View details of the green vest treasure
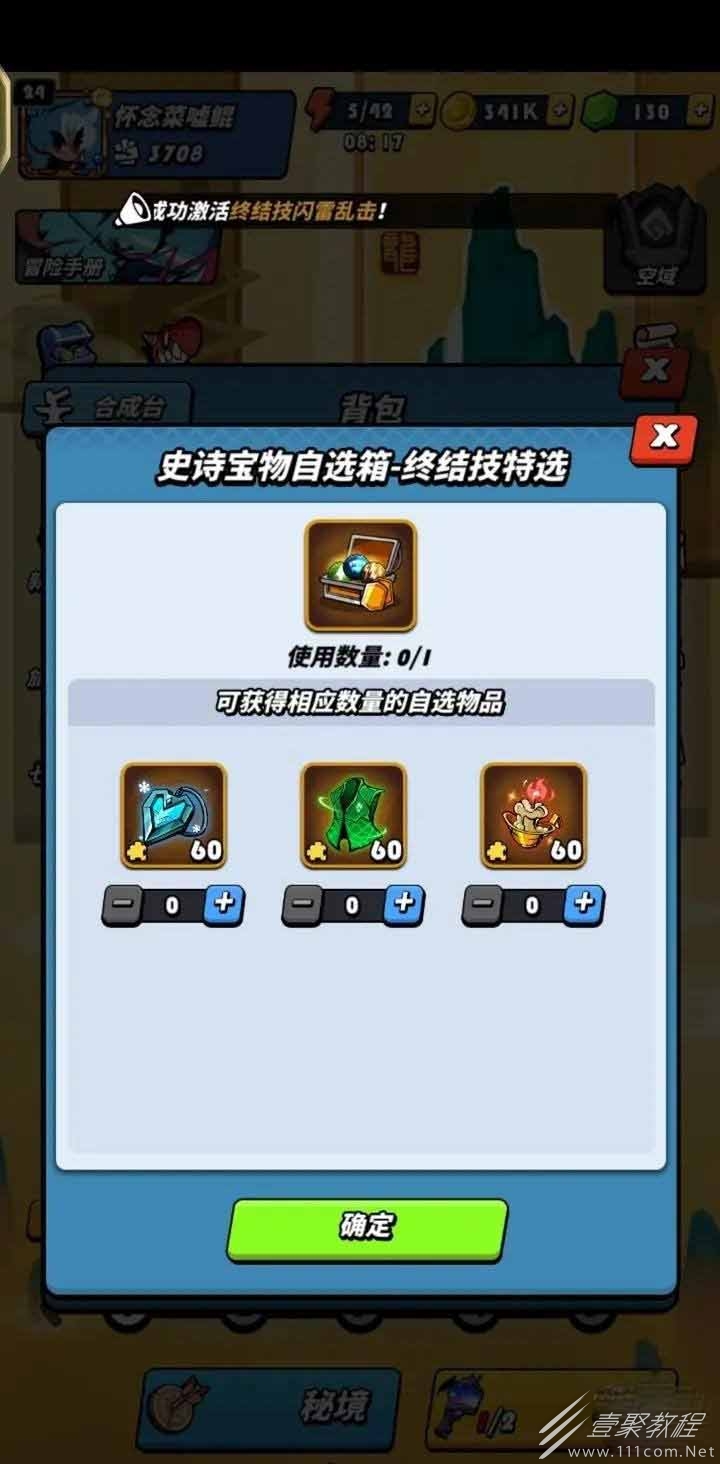The height and width of the screenshot is (1464, 720). [x=353, y=815]
